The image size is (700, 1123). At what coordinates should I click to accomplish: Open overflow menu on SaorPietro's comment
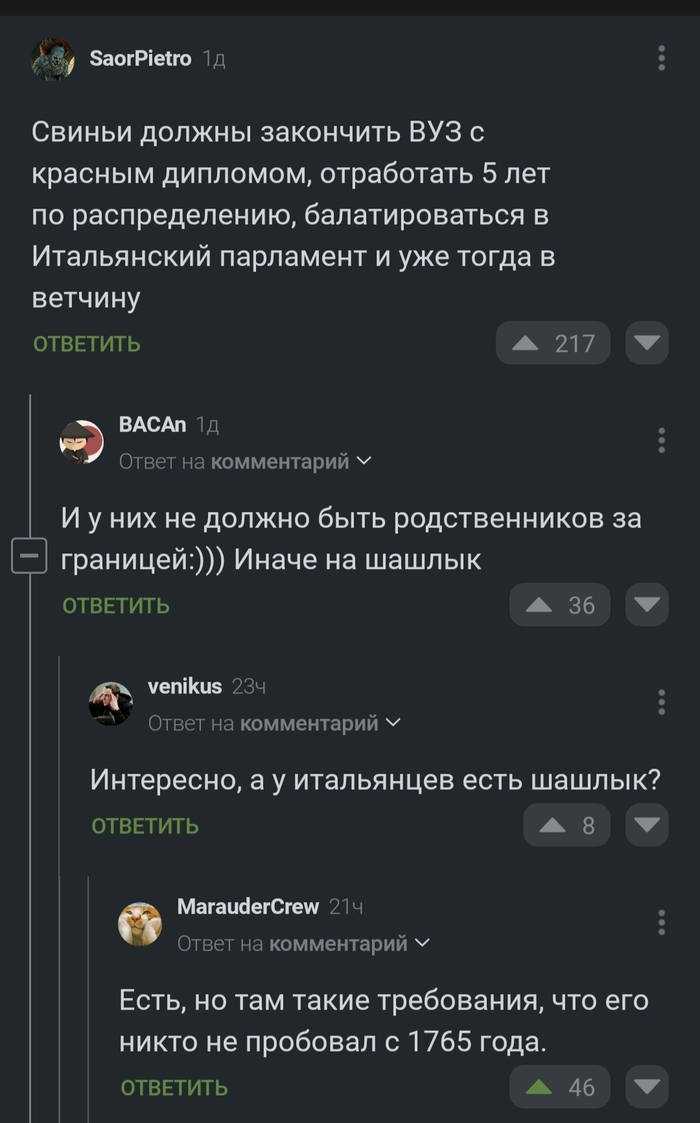[x=662, y=58]
